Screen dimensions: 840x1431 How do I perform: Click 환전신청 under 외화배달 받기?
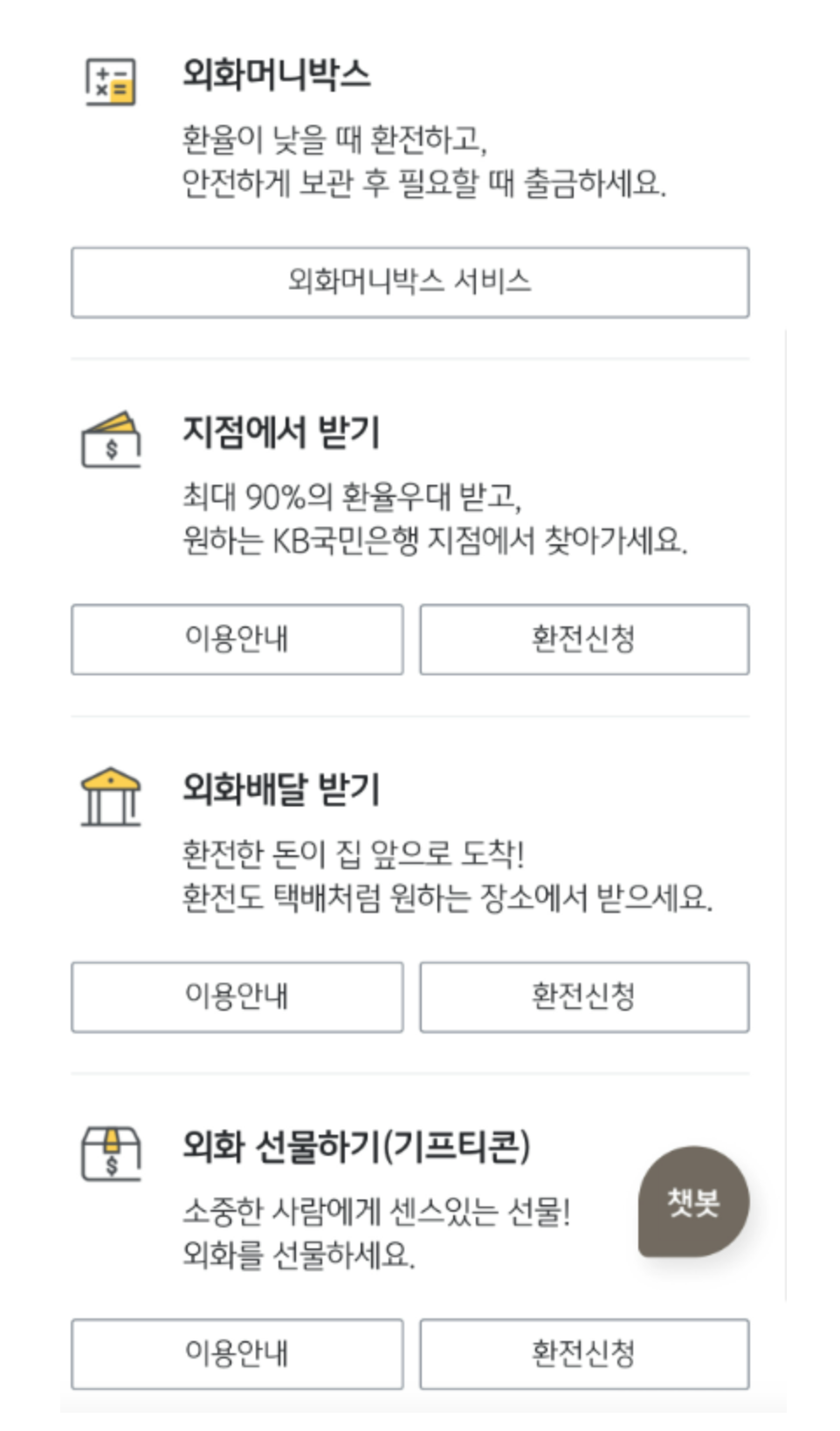click(x=585, y=996)
